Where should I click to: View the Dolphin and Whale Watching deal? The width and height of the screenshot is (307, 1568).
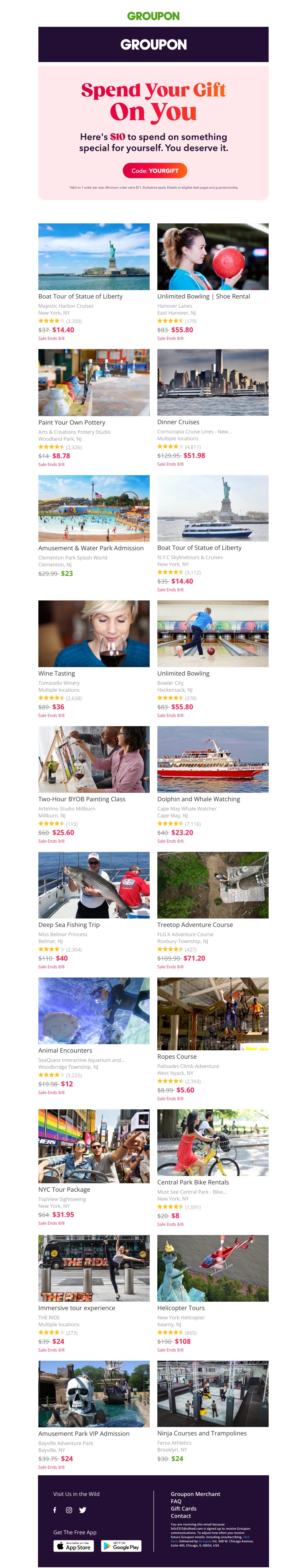pyautogui.click(x=213, y=759)
